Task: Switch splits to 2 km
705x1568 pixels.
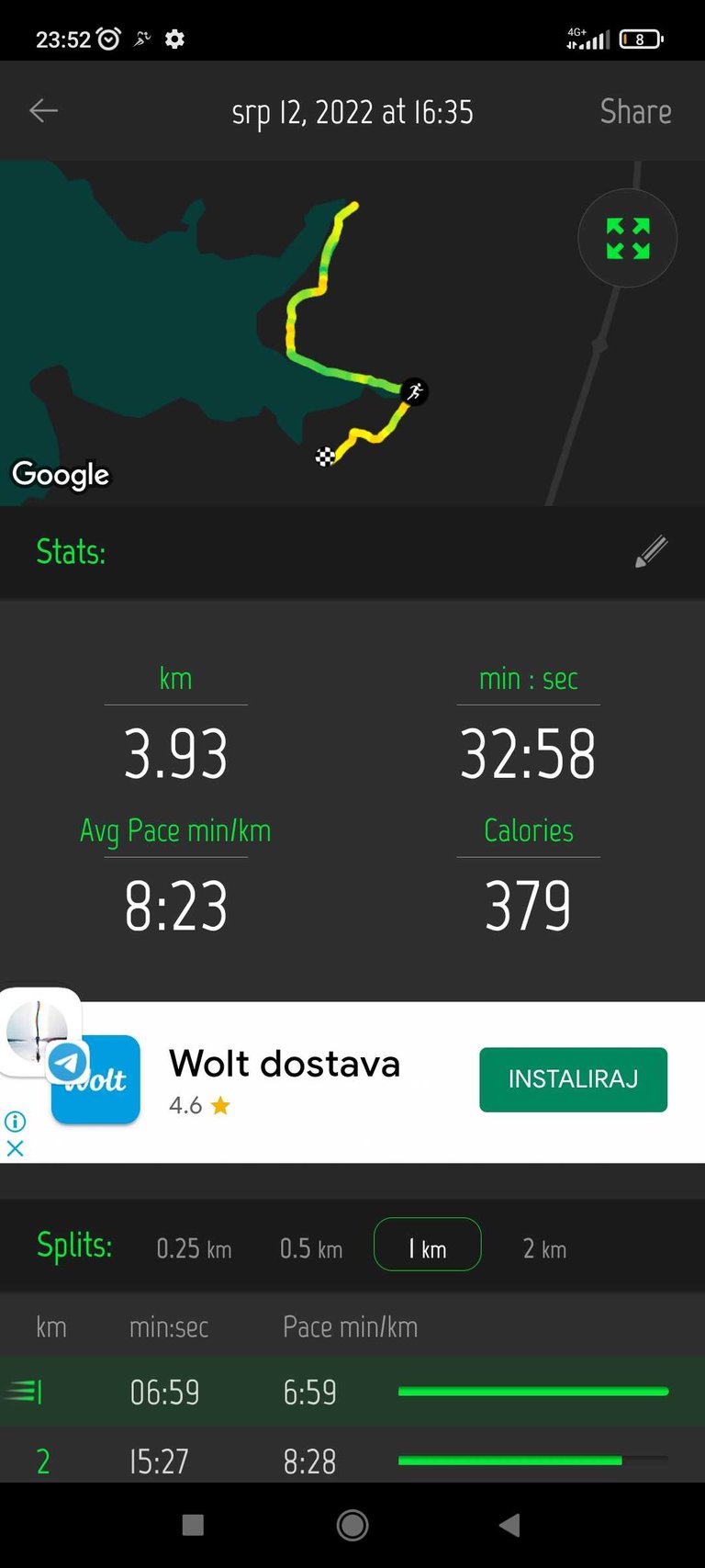Action: pyautogui.click(x=544, y=1248)
